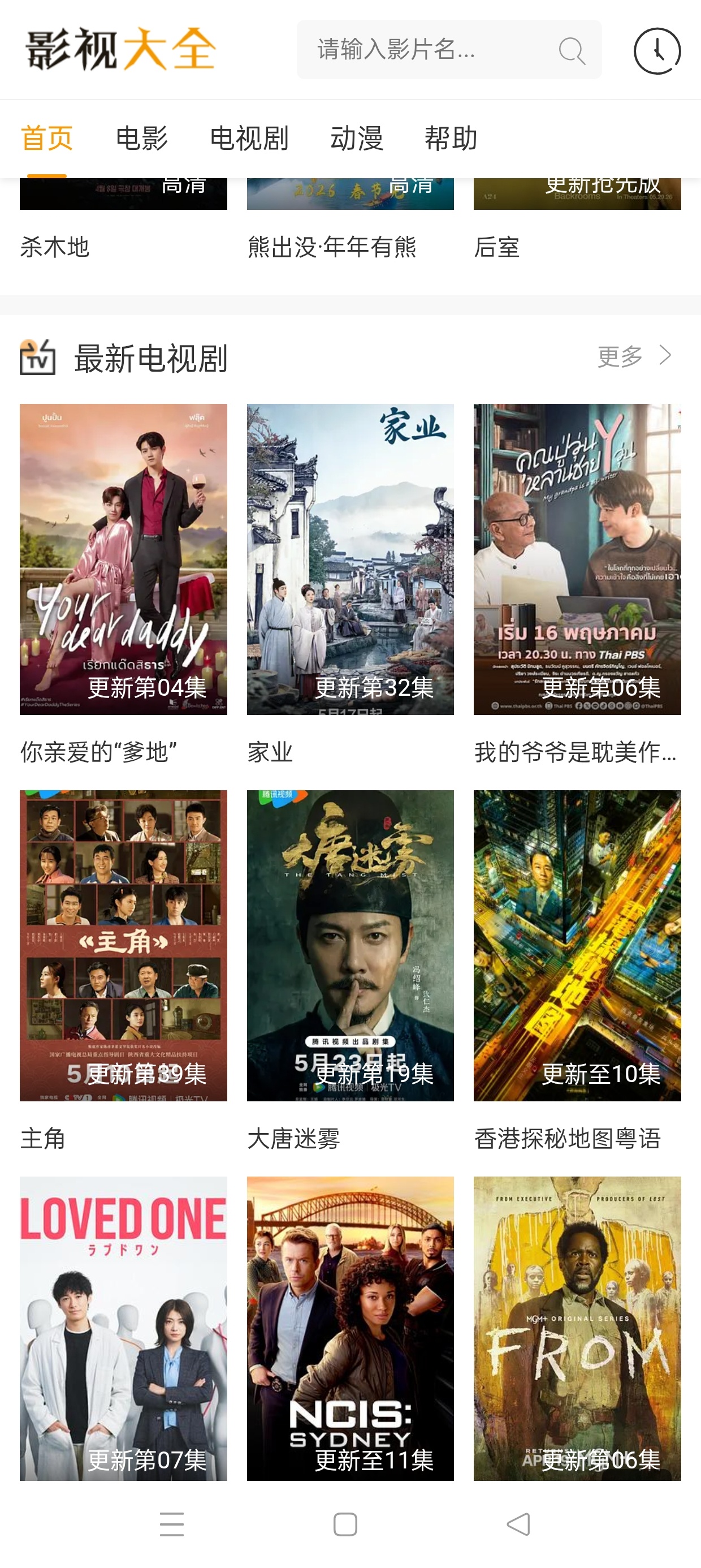Screen dimensions: 701x1568
Task: Open the NCIS Sydney poster
Action: [x=350, y=1328]
